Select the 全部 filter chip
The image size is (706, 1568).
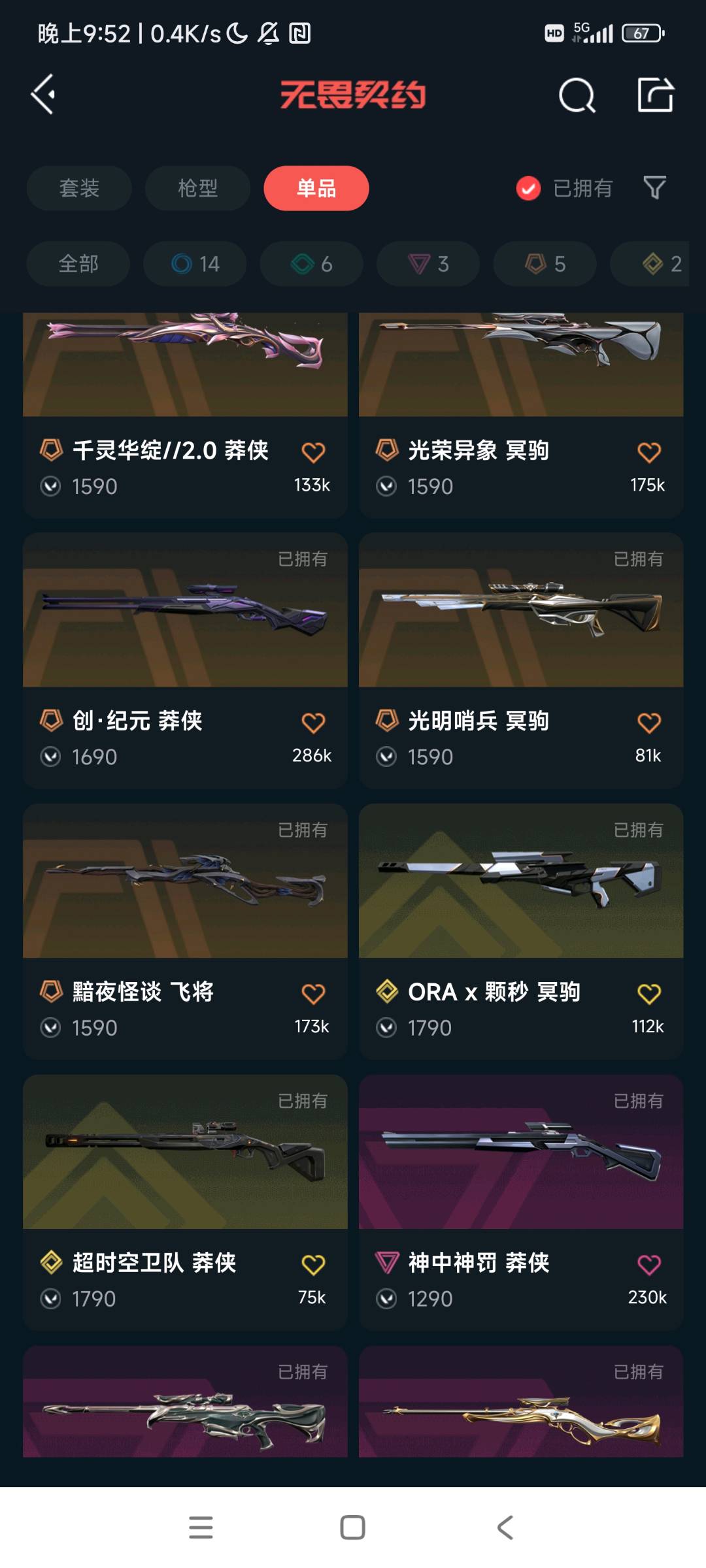[x=78, y=264]
